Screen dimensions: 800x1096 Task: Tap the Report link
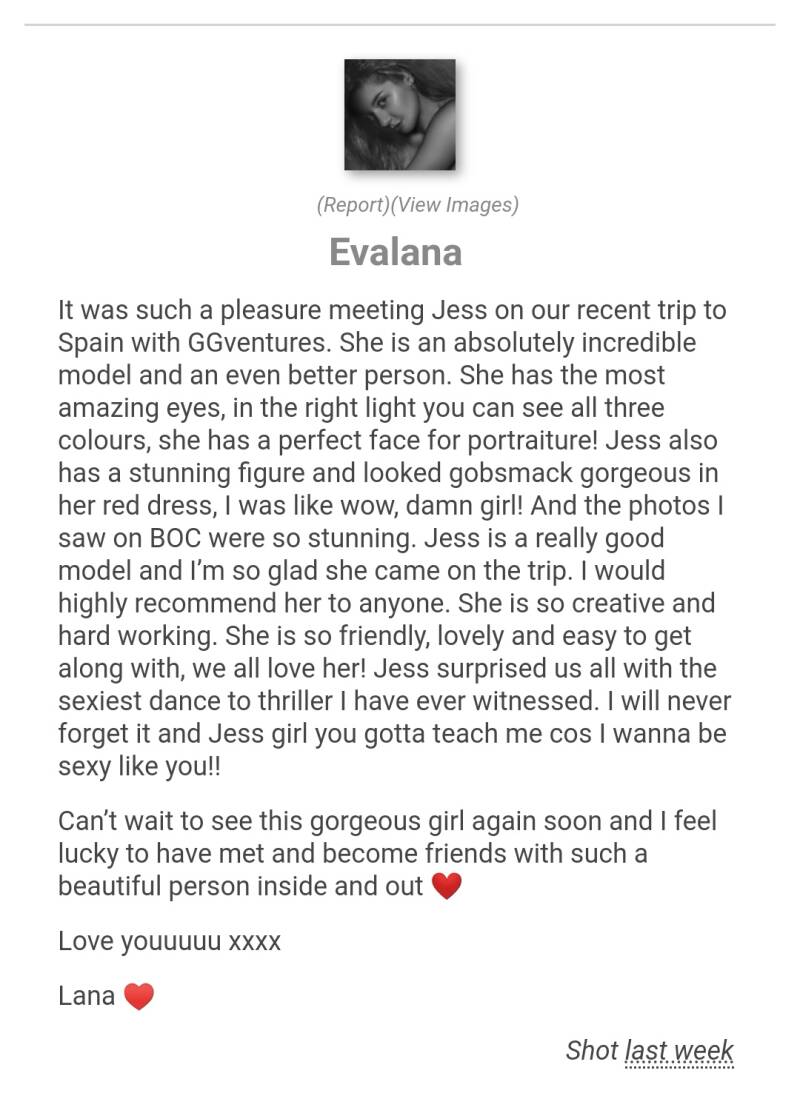(353, 205)
